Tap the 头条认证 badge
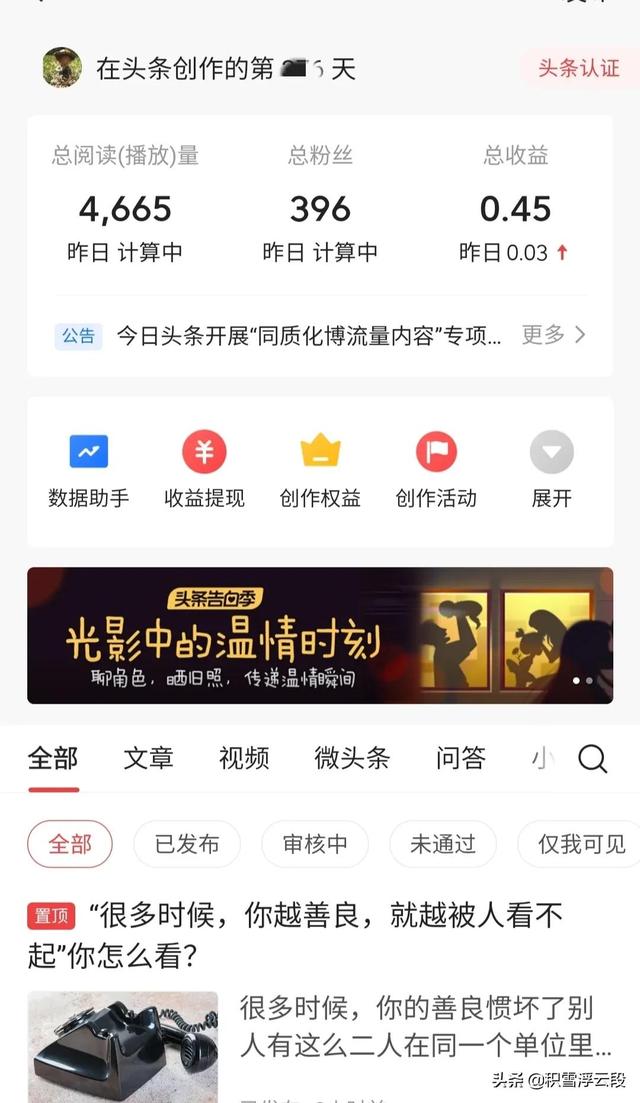Screen dimensions: 640x1103 tap(579, 68)
